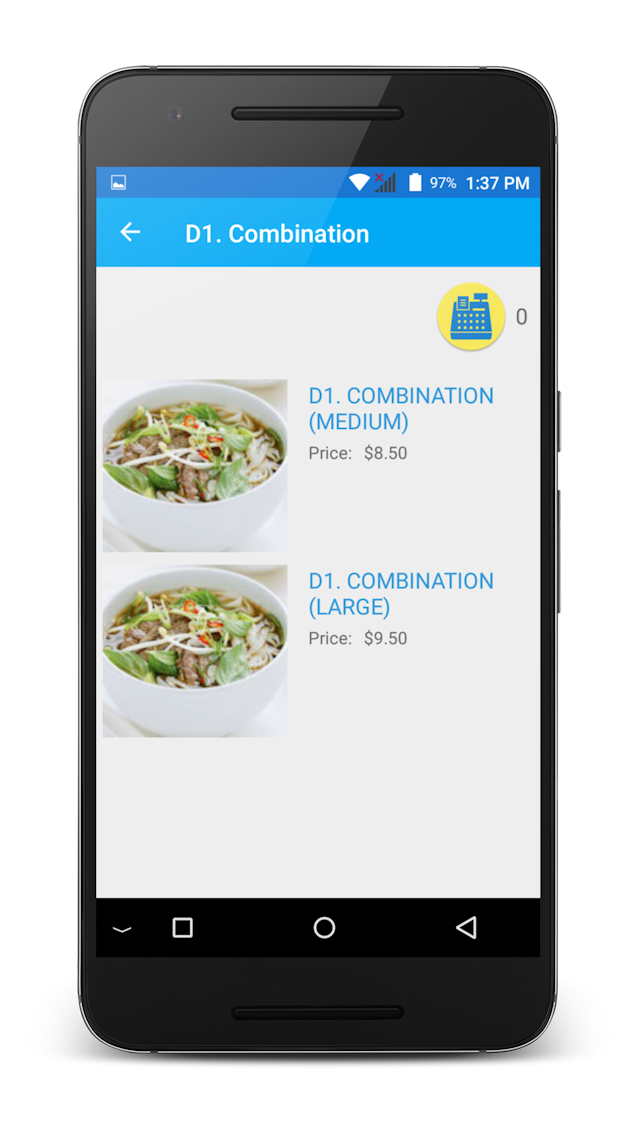Open recent apps via square button
Screen dimensions: 640x1136
tap(182, 928)
